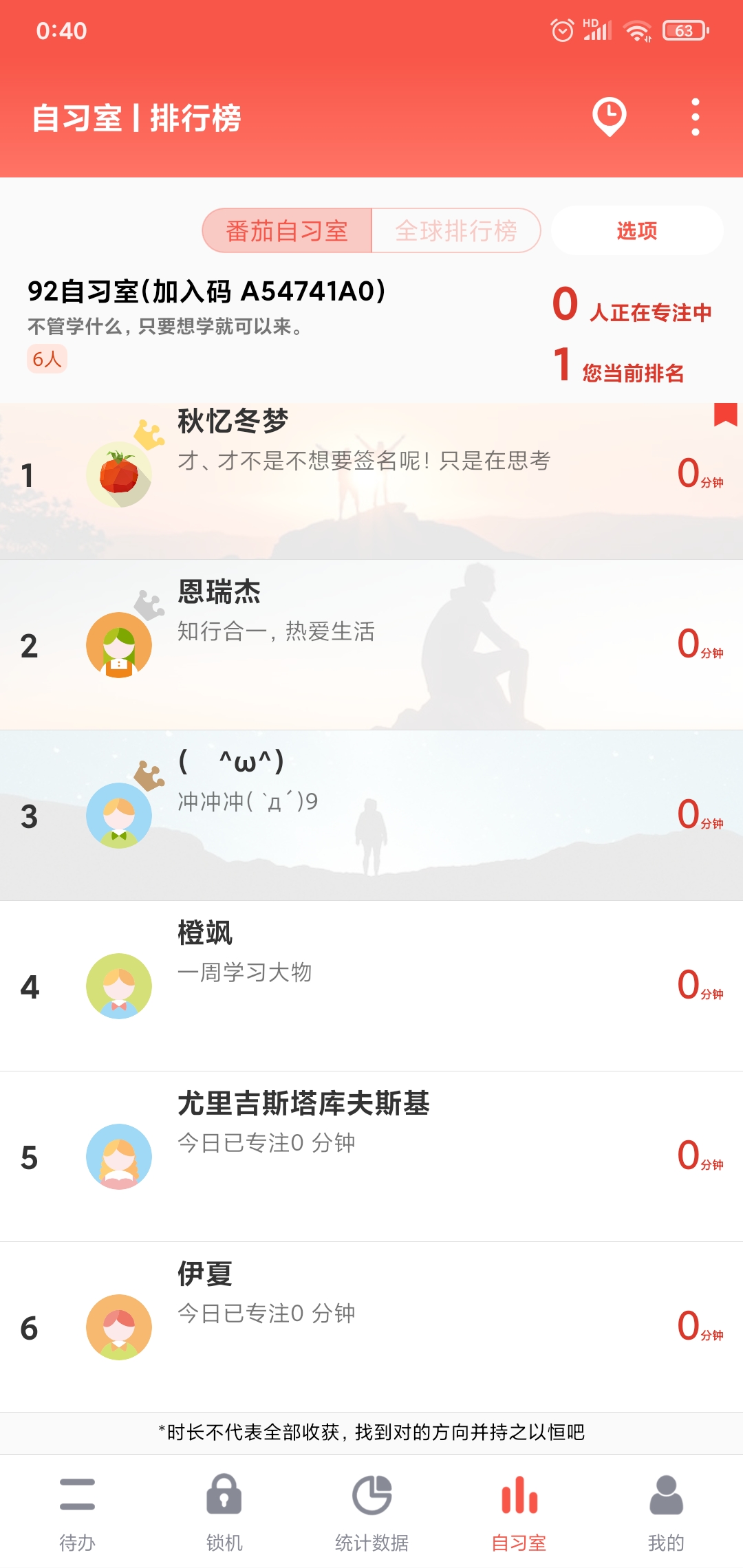Select the 番茄自习室 tab
This screenshot has height=1568, width=743.
coord(287,231)
